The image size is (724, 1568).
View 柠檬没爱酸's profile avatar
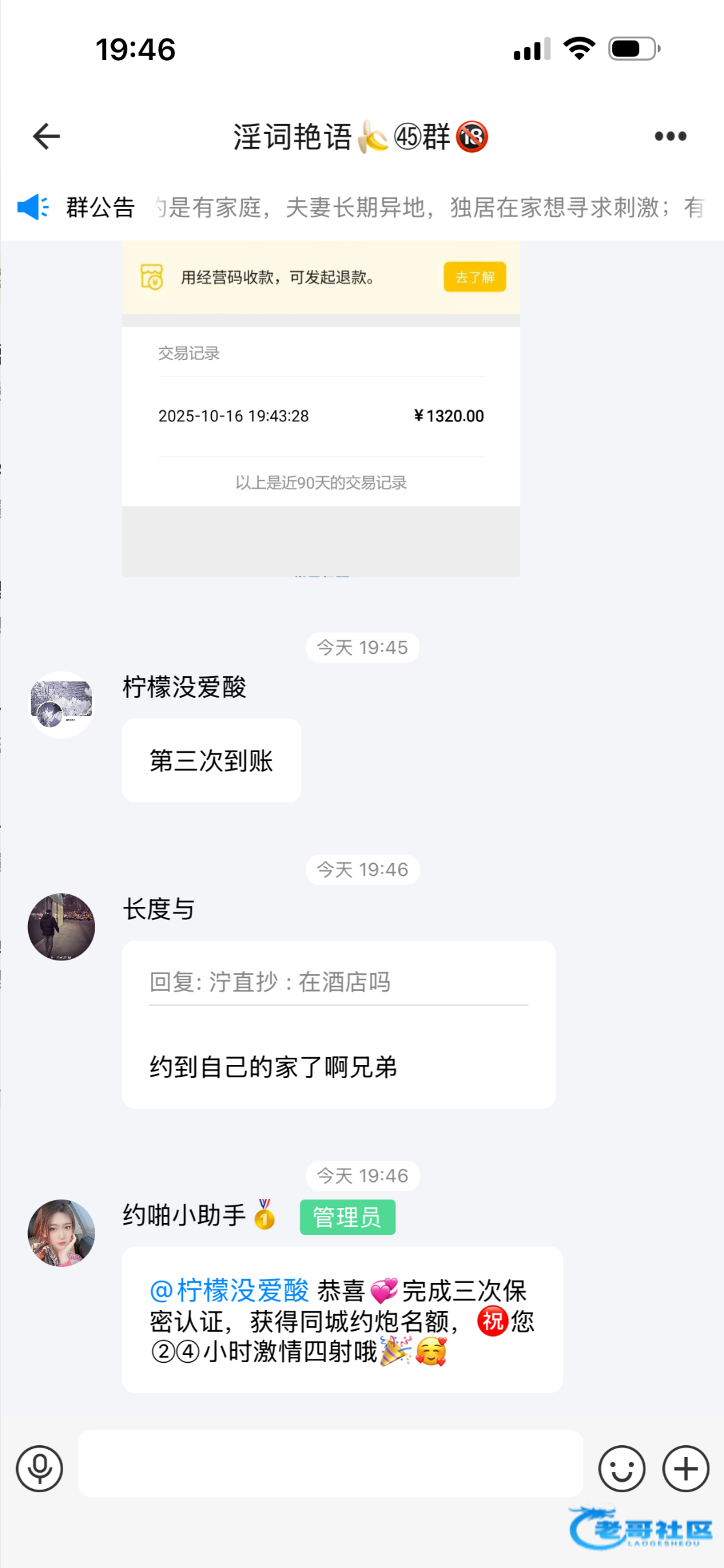point(61,705)
